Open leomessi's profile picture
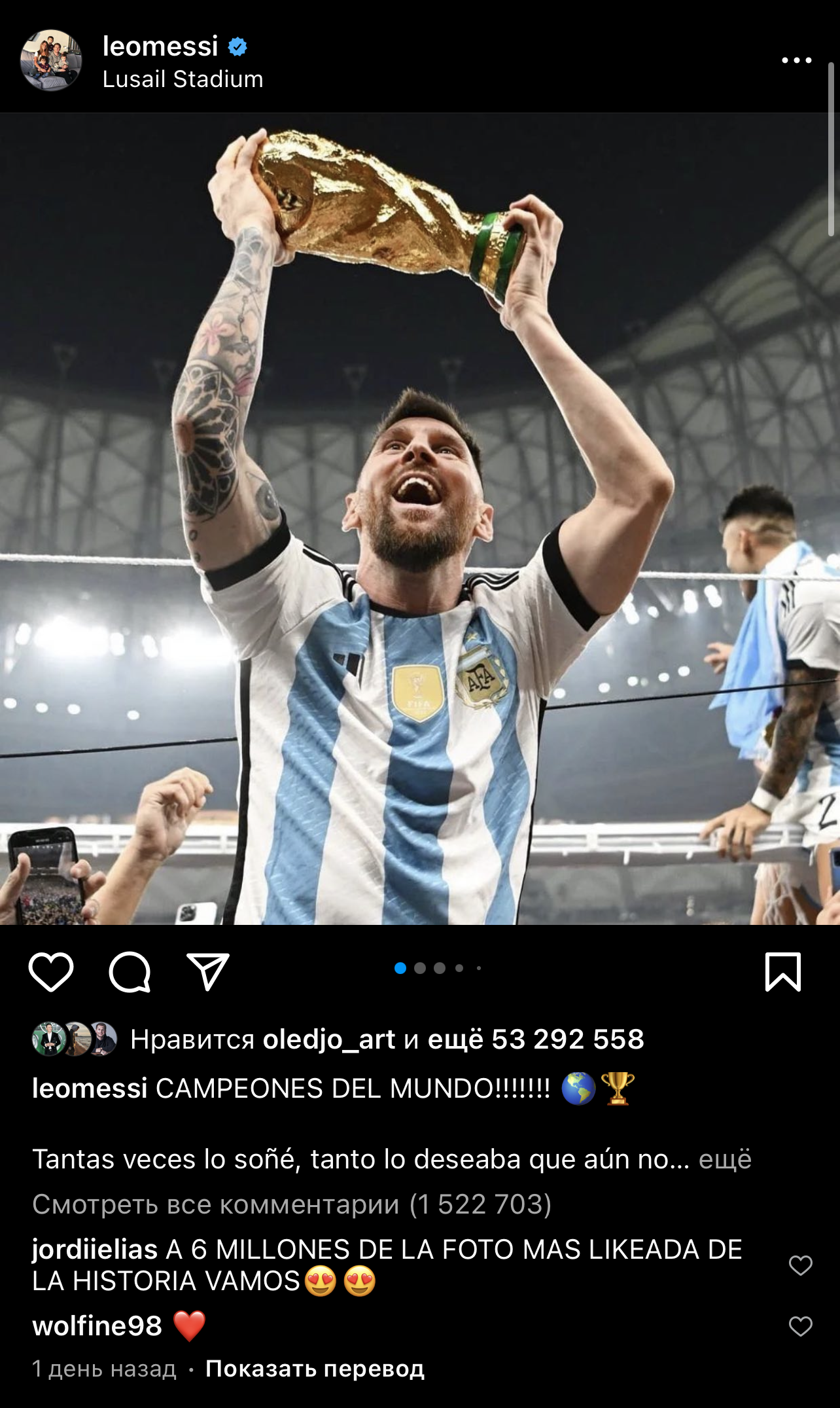Viewport: 840px width, 1408px height. (51, 60)
